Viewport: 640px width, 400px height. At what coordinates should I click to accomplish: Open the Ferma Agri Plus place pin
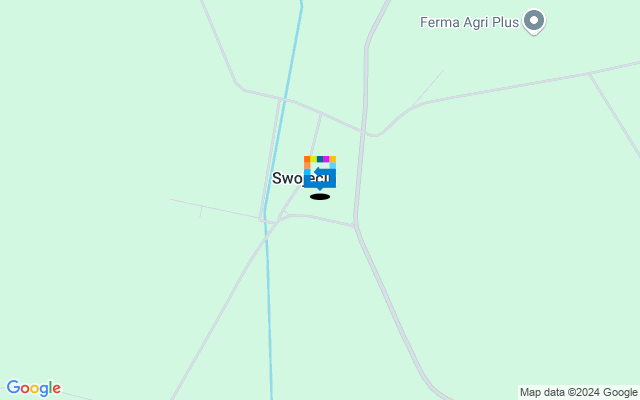click(x=535, y=21)
